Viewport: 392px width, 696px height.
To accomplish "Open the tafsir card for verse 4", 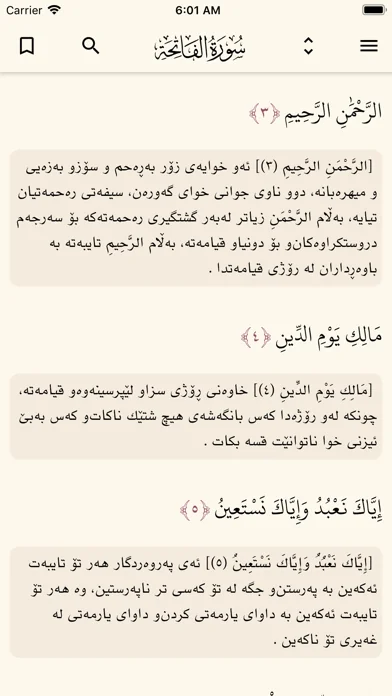I will pyautogui.click(x=196, y=417).
